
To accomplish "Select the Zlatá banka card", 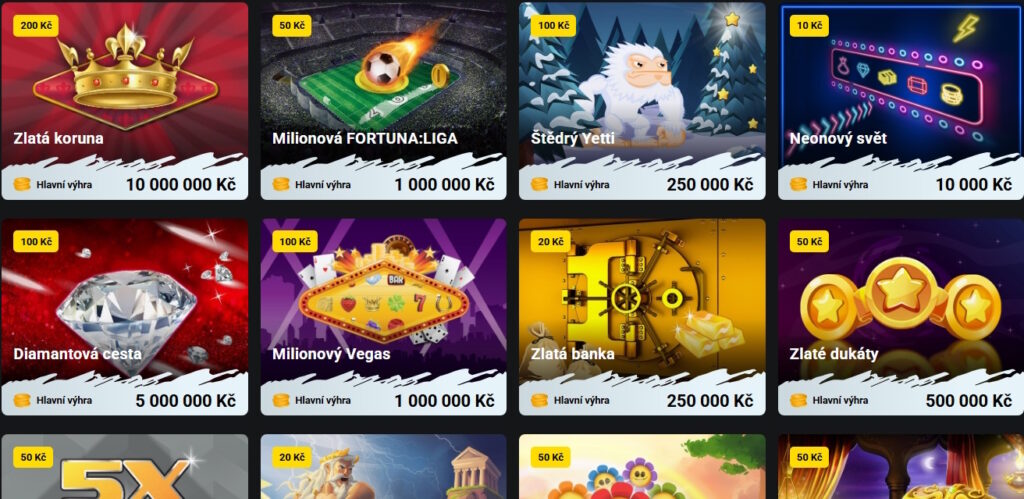I will click(642, 305).
